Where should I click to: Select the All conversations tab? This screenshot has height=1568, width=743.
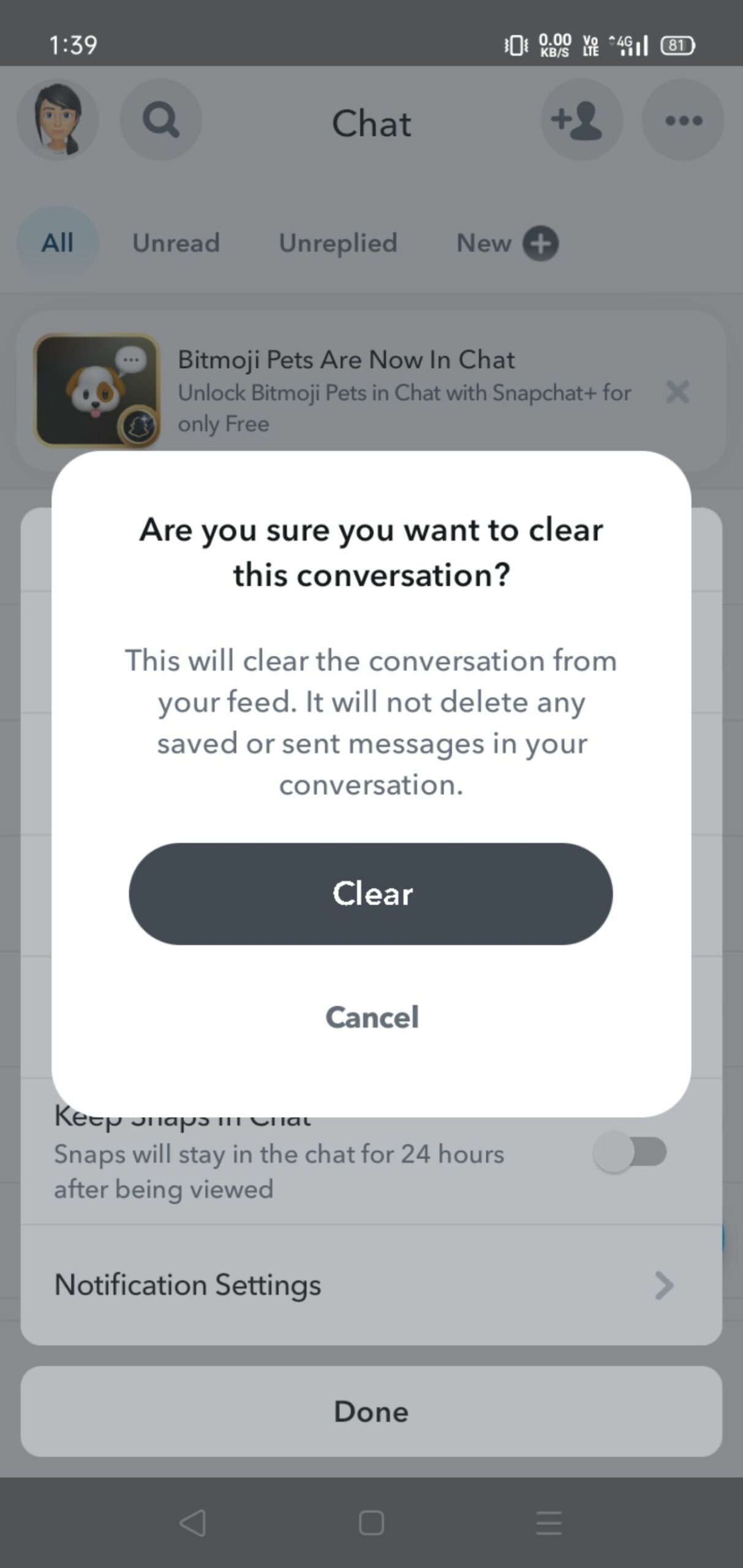coord(57,242)
